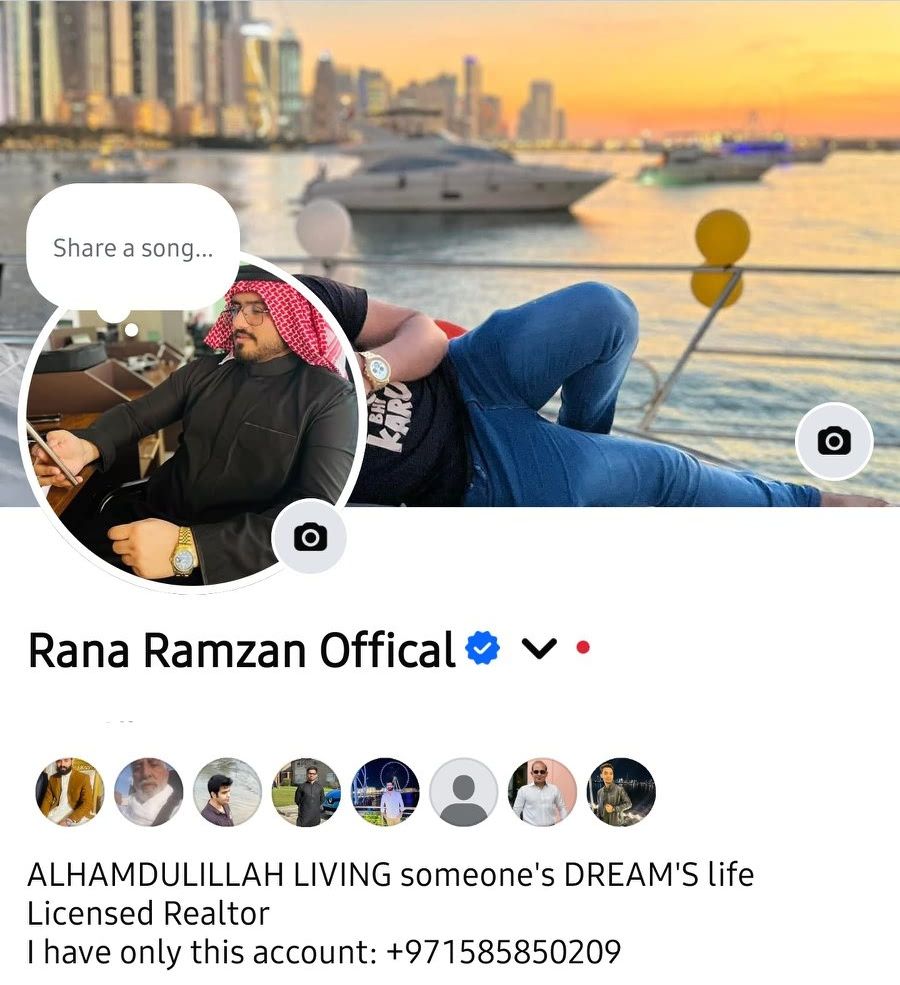Screen dimensions: 900x985
Task: Open the friend with the default gray avatar
Action: (463, 791)
